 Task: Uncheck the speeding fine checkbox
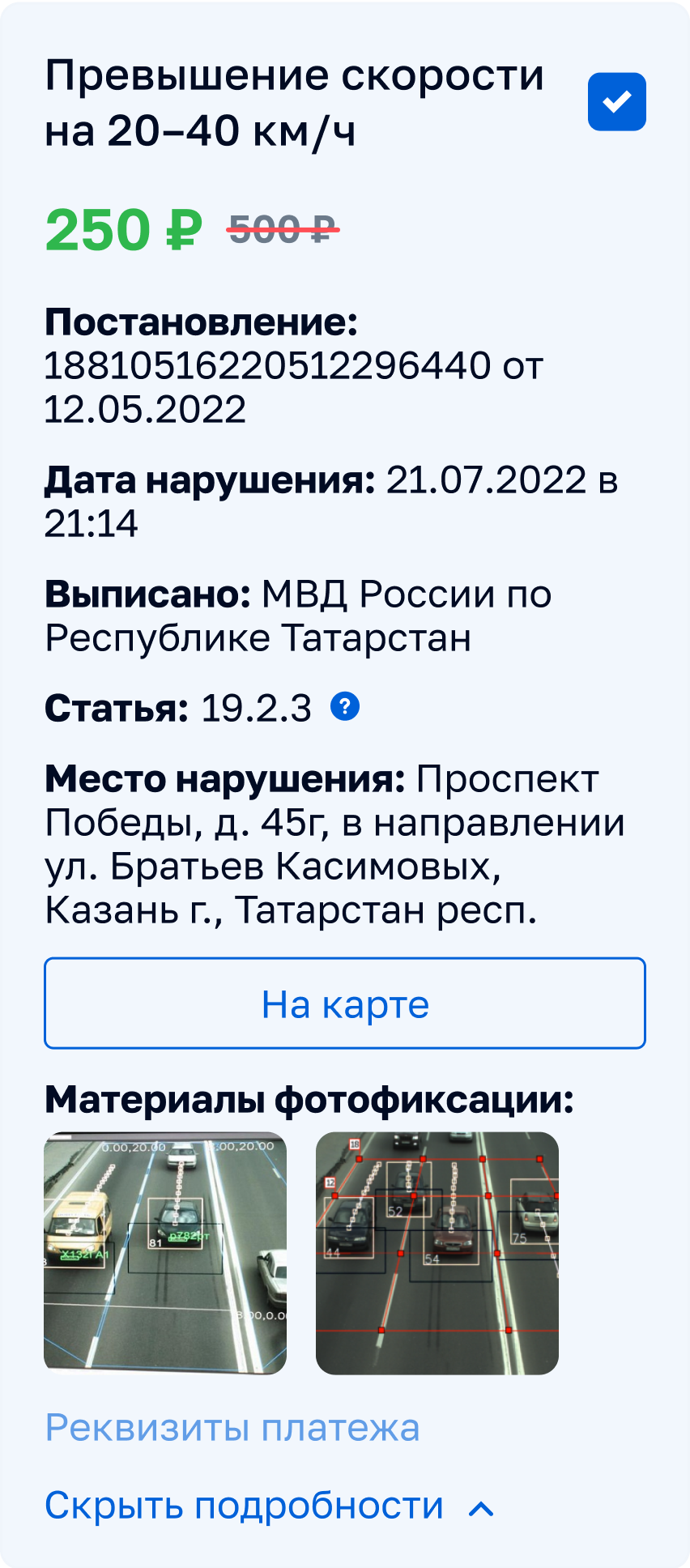[x=616, y=102]
